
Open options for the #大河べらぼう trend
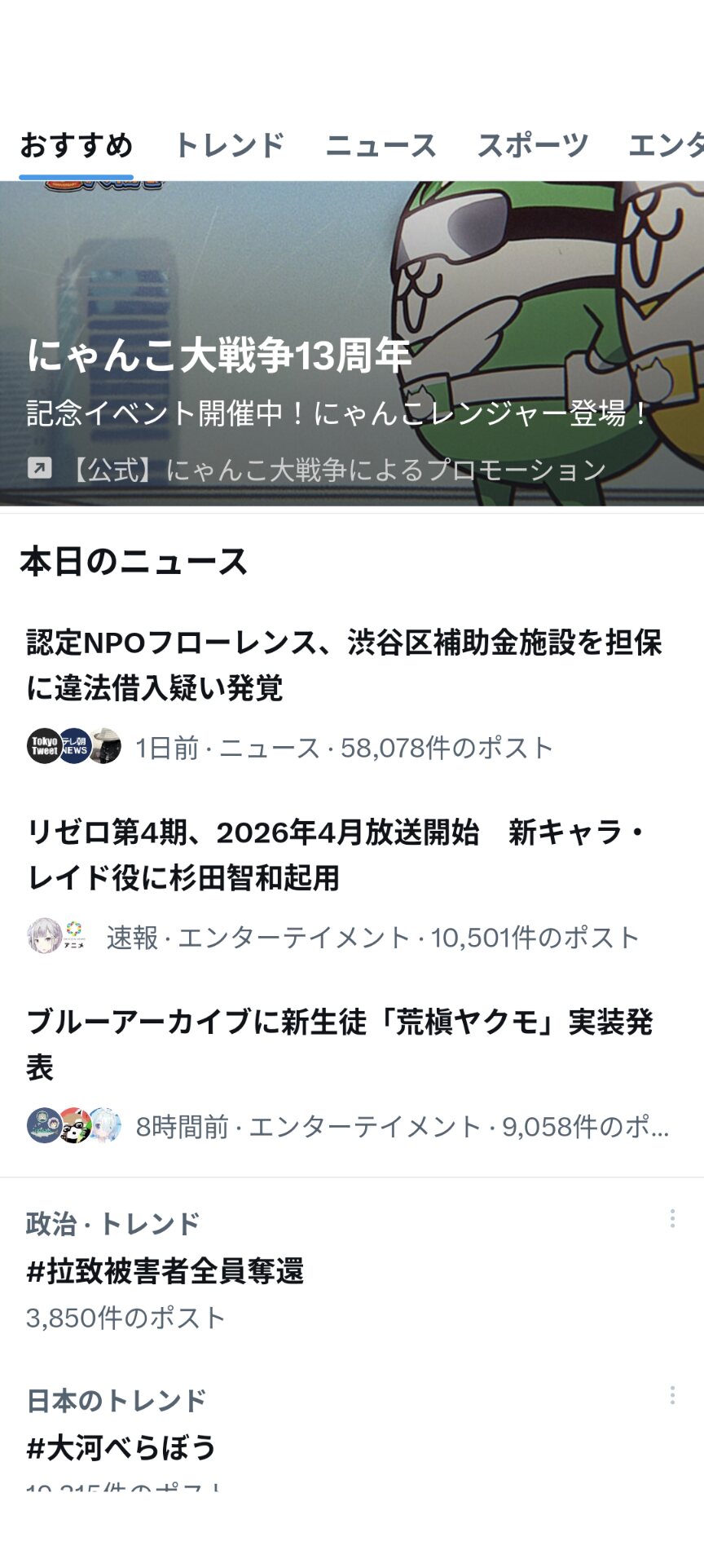[672, 1394]
